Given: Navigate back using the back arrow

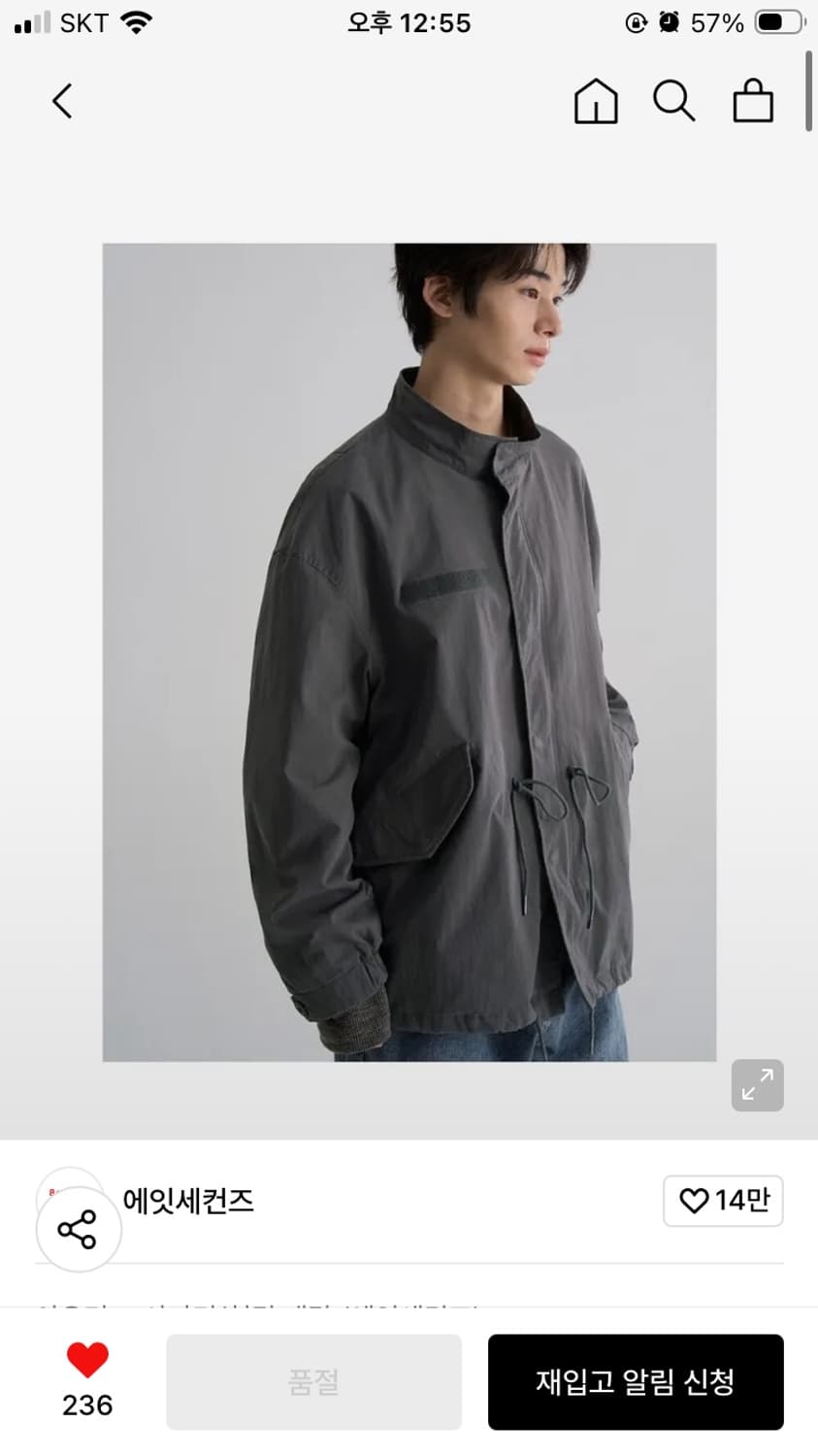Looking at the screenshot, I should click(62, 101).
